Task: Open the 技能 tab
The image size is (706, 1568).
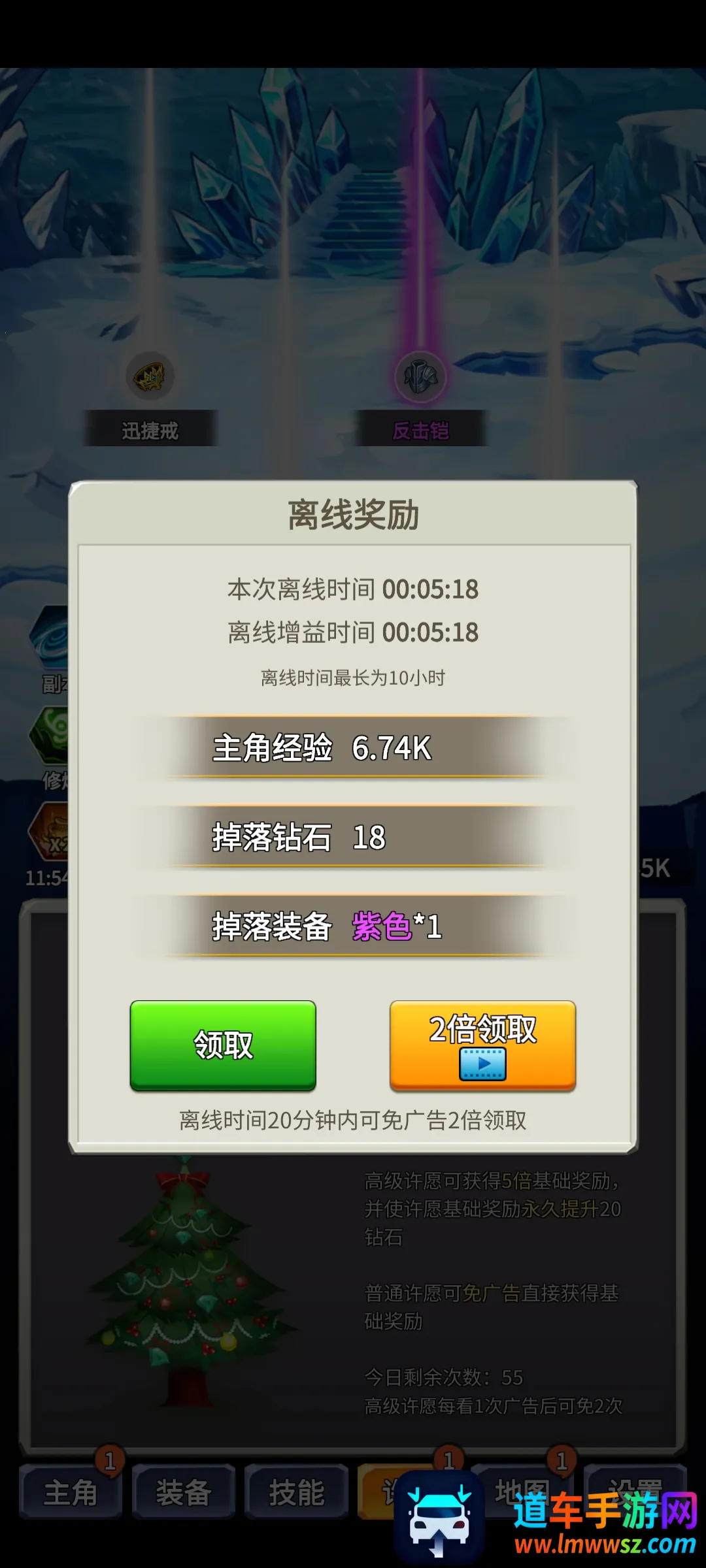Action: (x=297, y=1493)
